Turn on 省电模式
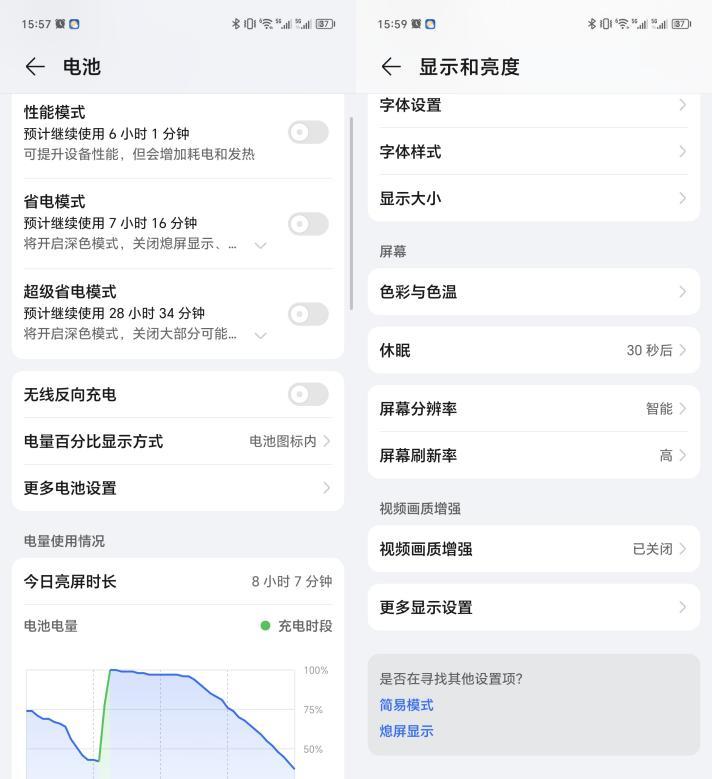Image resolution: width=712 pixels, height=779 pixels. coord(308,224)
